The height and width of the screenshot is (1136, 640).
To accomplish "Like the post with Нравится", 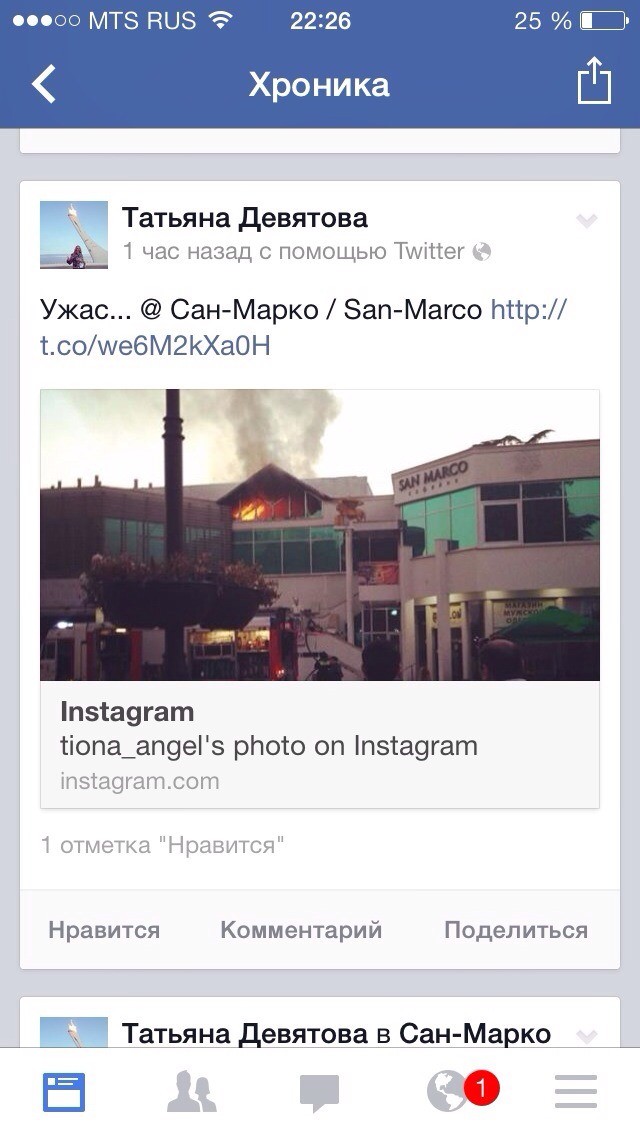I will [x=104, y=930].
